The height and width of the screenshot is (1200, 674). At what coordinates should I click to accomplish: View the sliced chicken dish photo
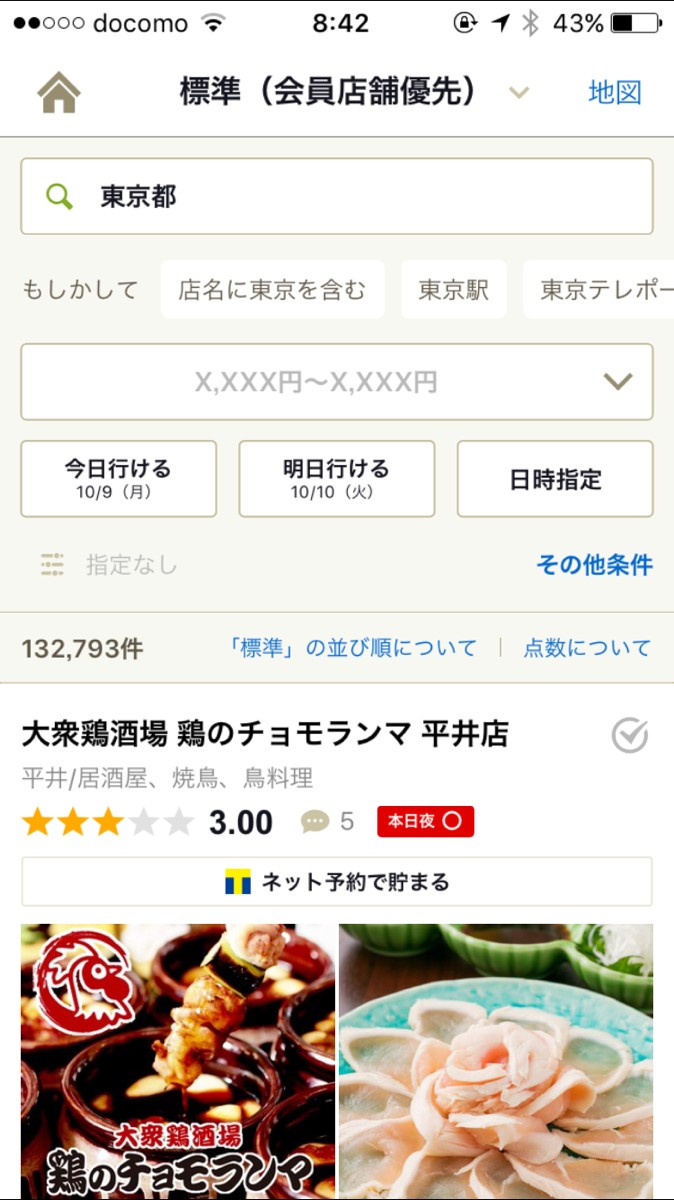(x=496, y=1060)
